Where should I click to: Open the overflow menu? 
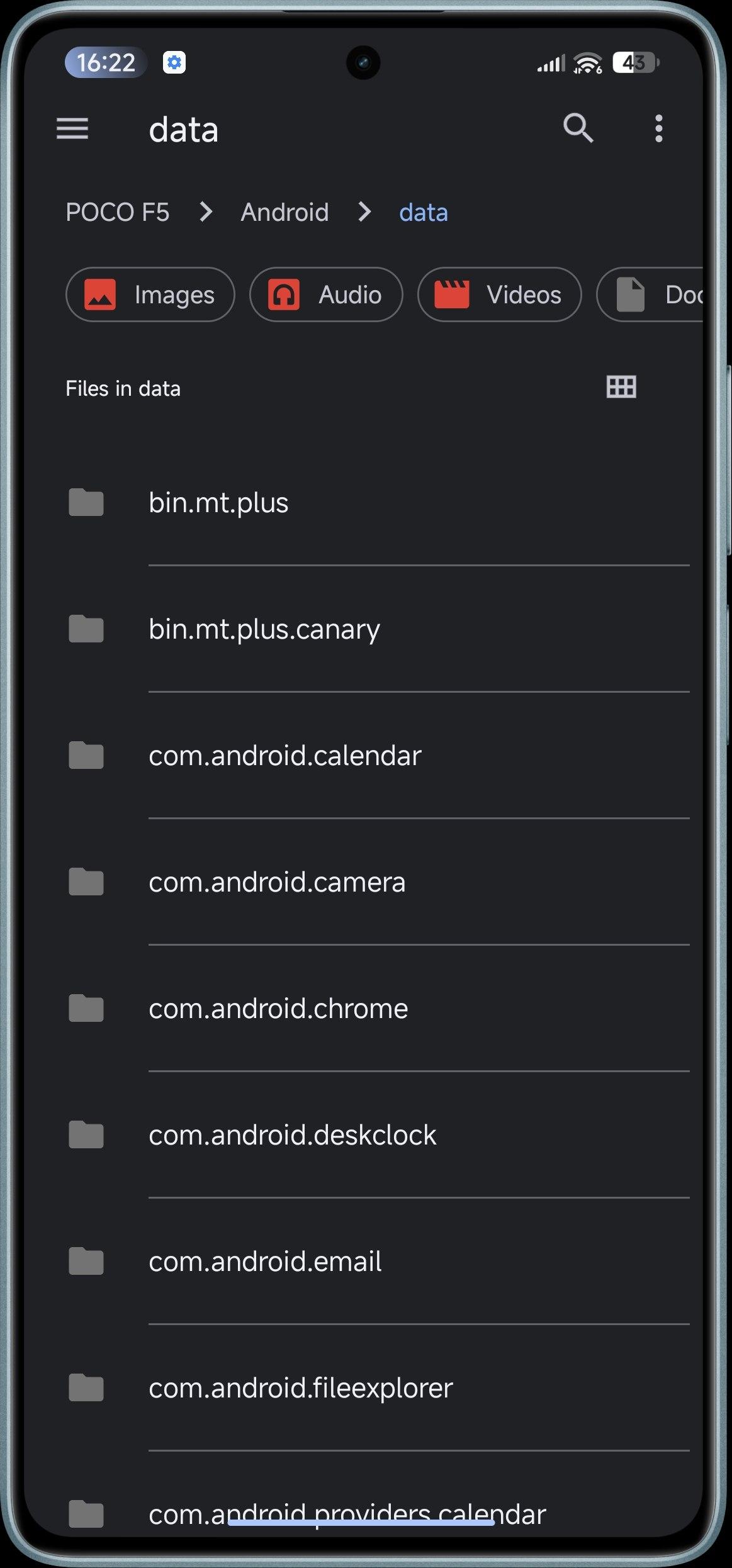(658, 128)
